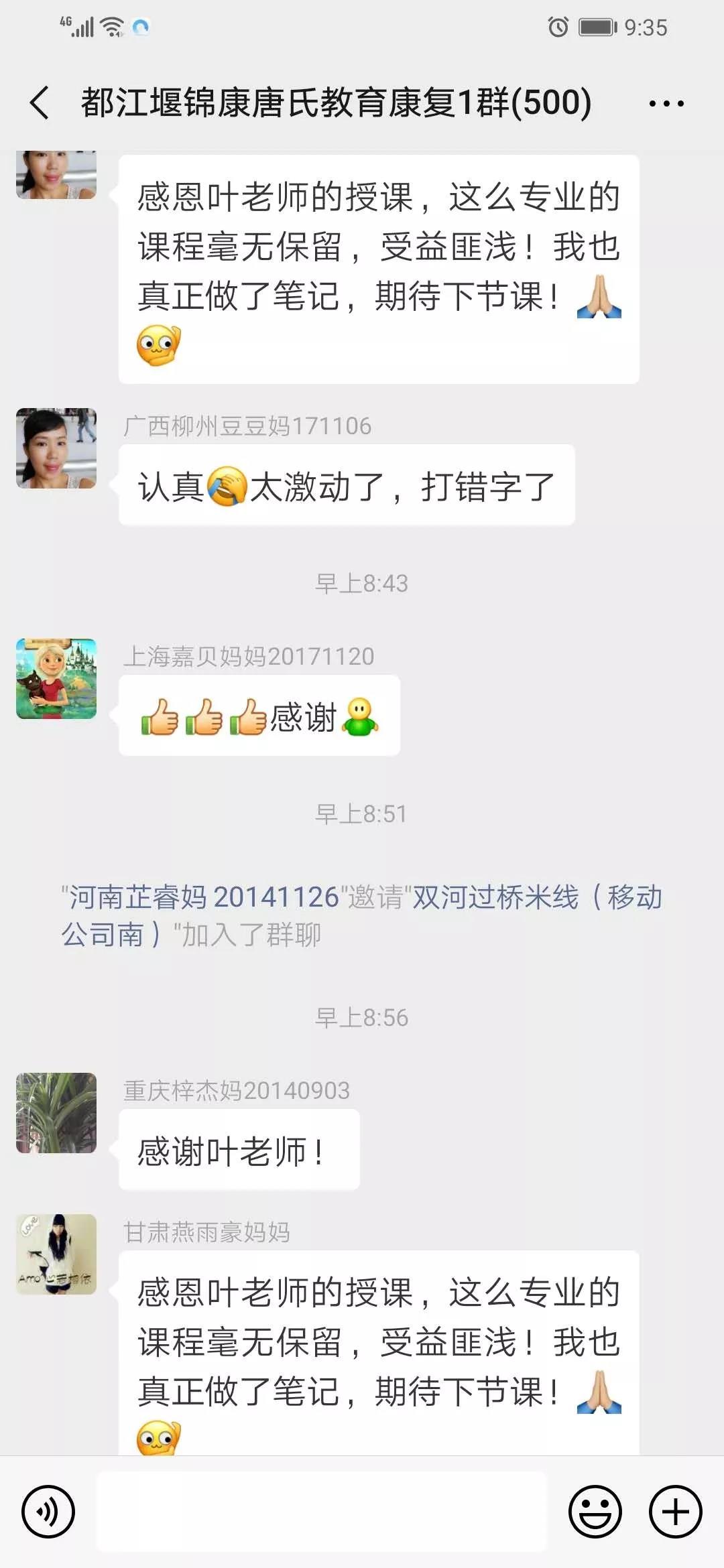Tap the message text field
Screen dimensions: 724x1568
[x=322, y=1512]
